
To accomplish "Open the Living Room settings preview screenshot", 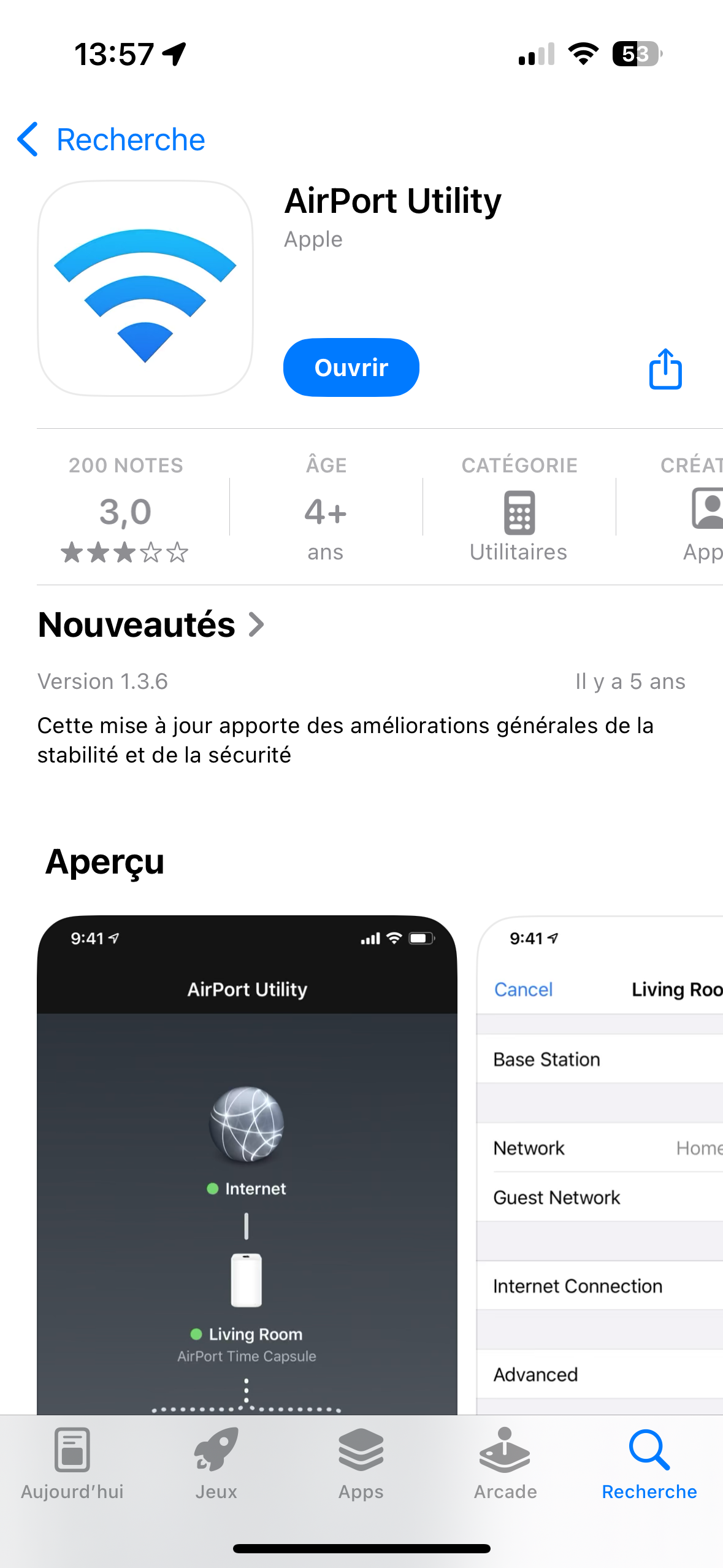I will click(601, 1166).
